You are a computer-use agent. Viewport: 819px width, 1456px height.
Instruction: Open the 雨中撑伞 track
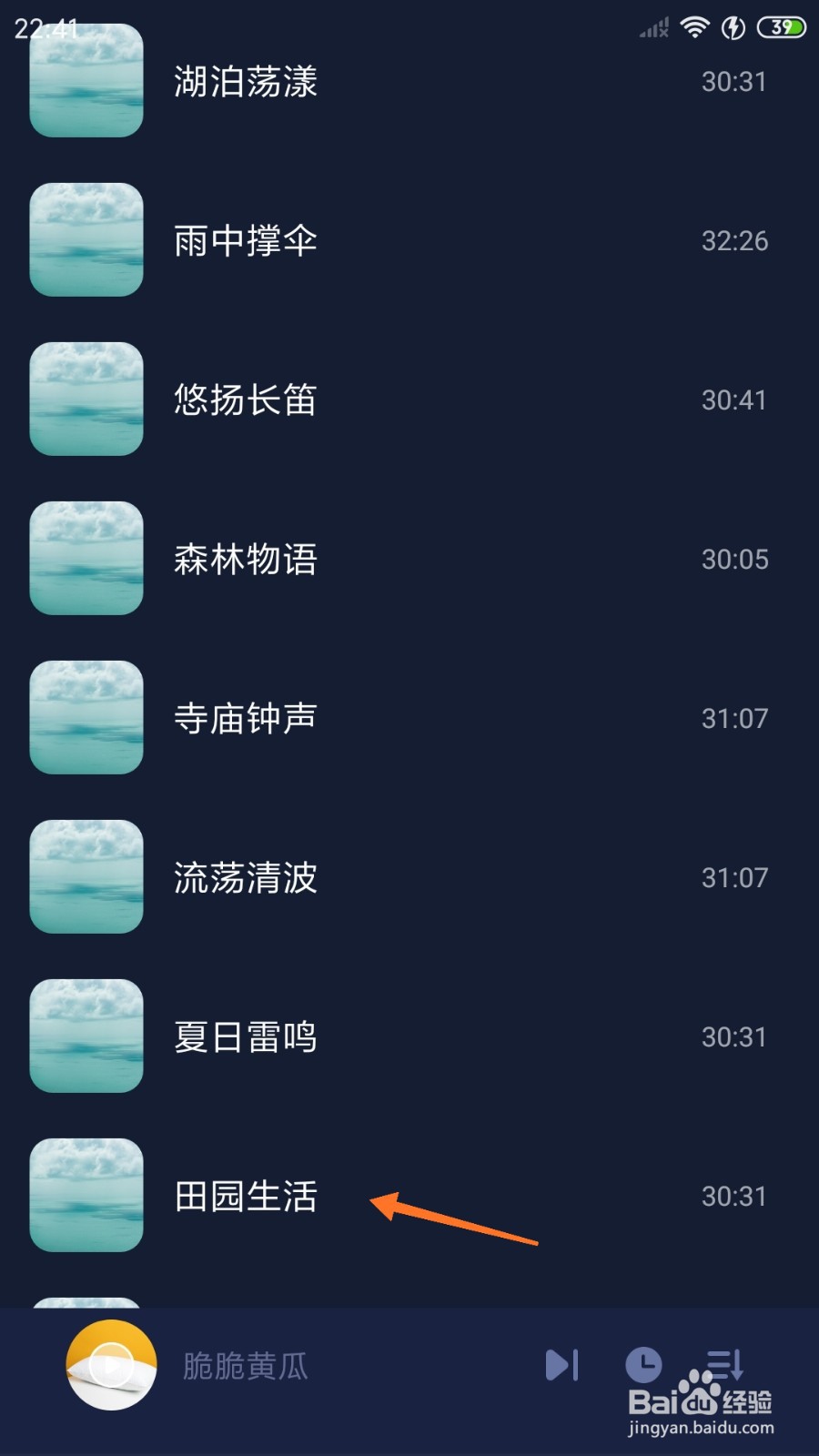(409, 240)
